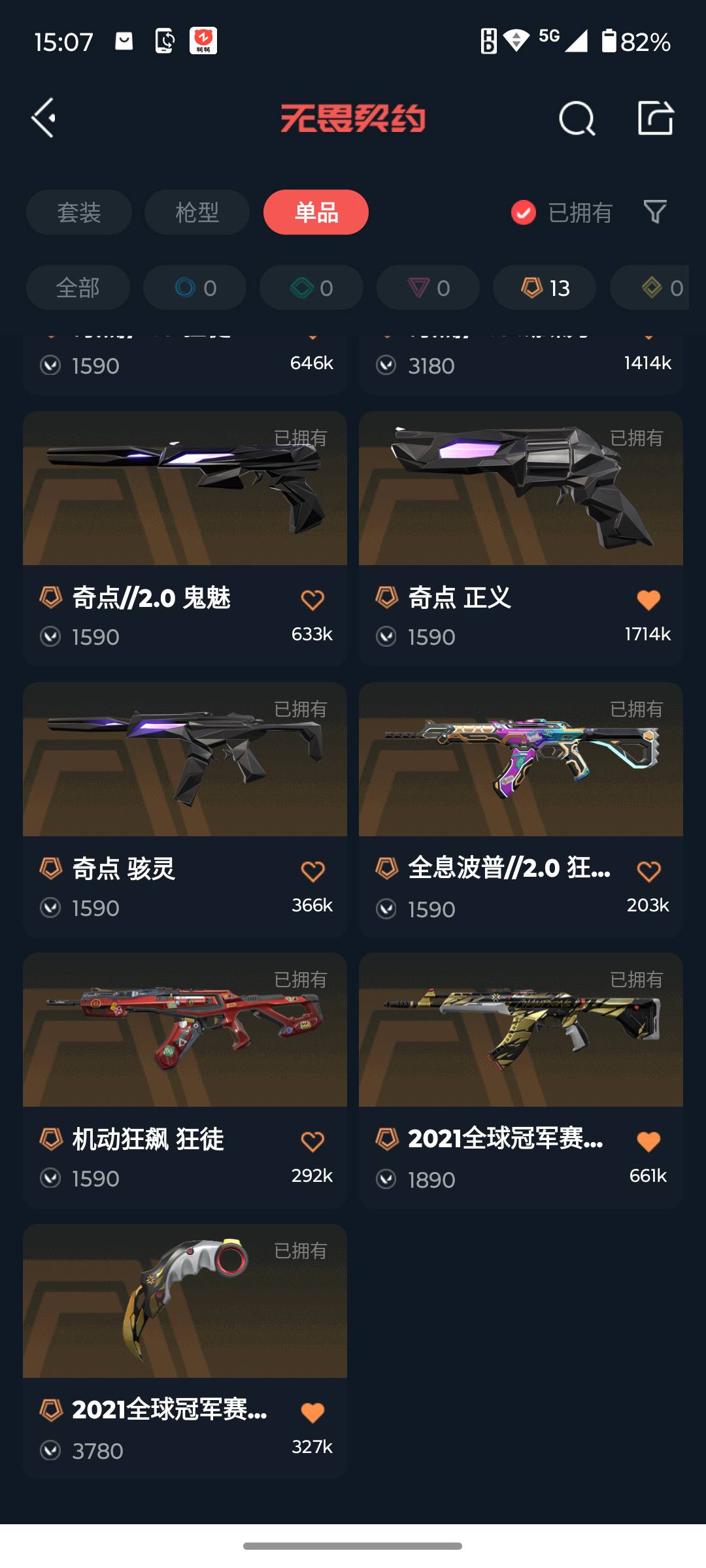Favorite the 机动狂飙 狂徒 skin
Image resolution: width=706 pixels, height=1568 pixels.
pyautogui.click(x=312, y=1141)
